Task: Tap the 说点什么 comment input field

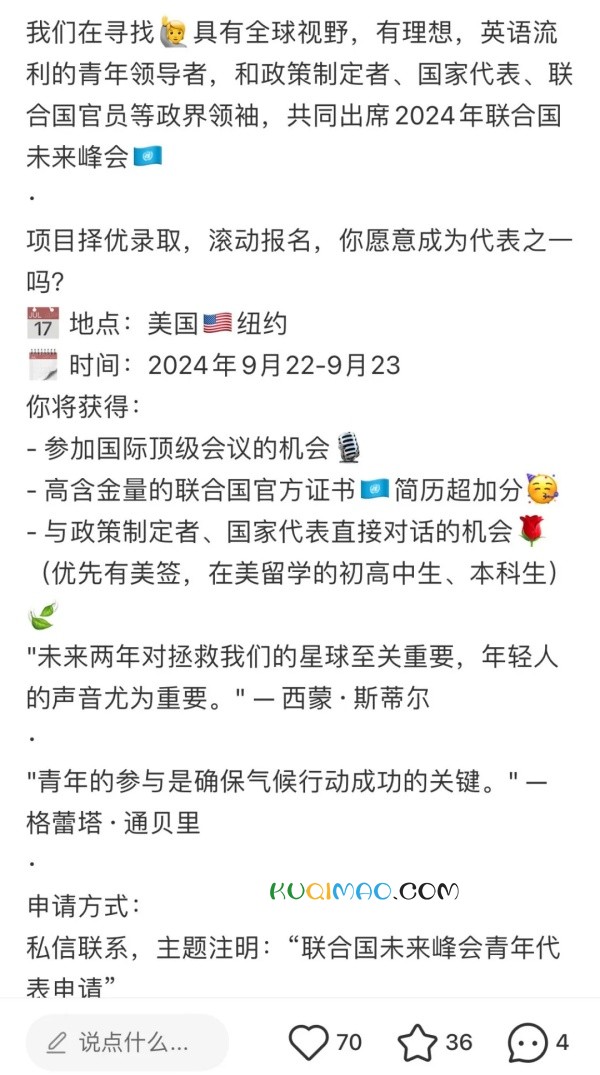Action: pyautogui.click(x=127, y=1042)
